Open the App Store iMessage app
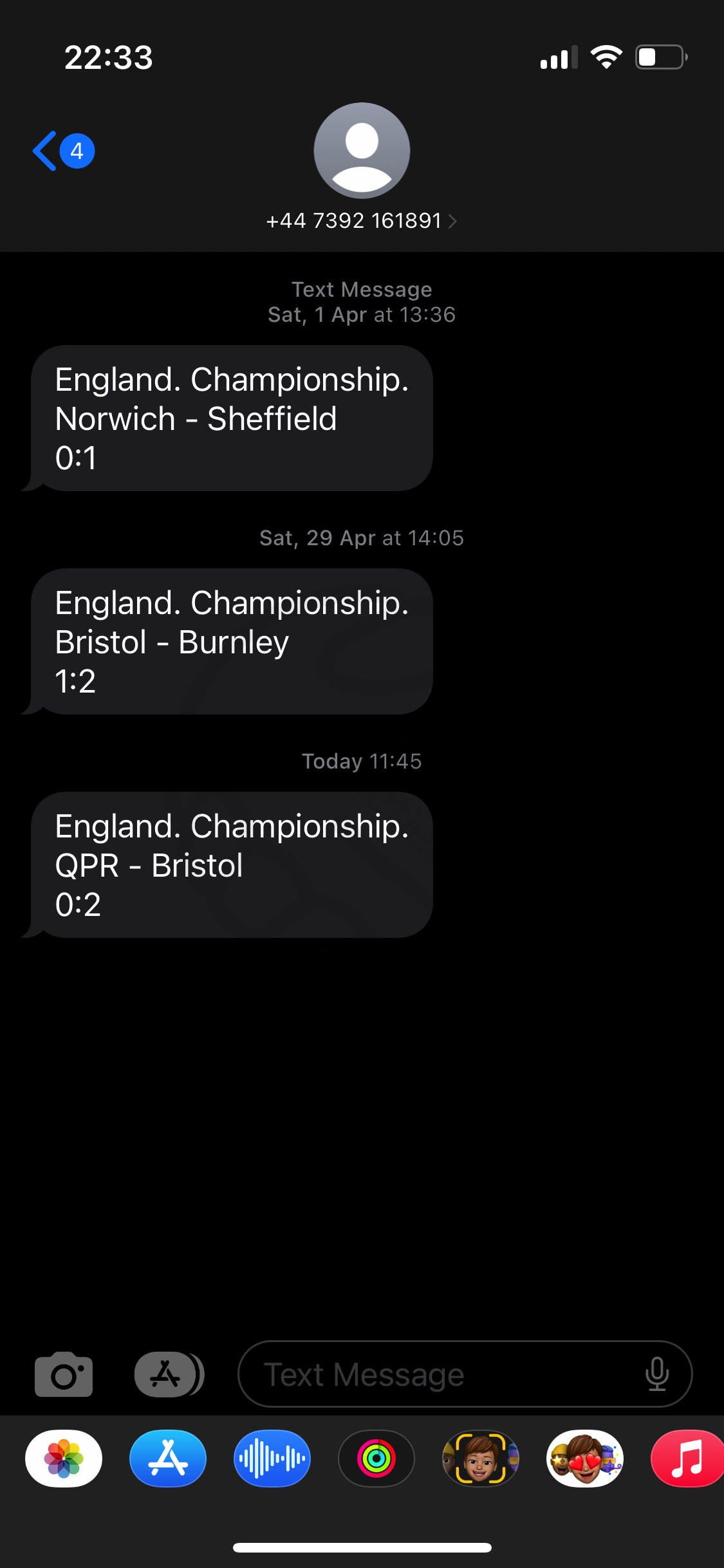The image size is (724, 1568). pyautogui.click(x=168, y=1459)
